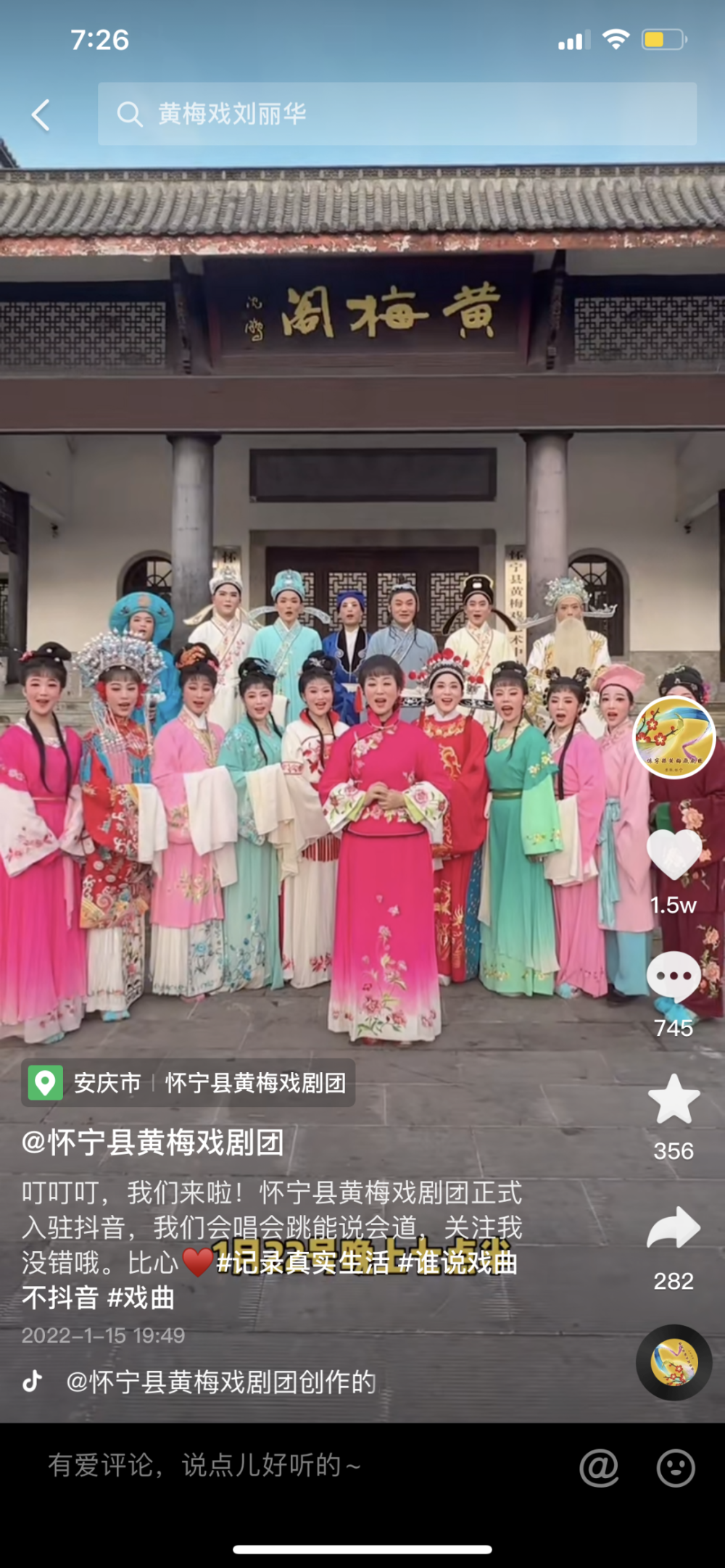Open the original sound by @怀宁县黄梅戏剧团

[x=221, y=1382]
